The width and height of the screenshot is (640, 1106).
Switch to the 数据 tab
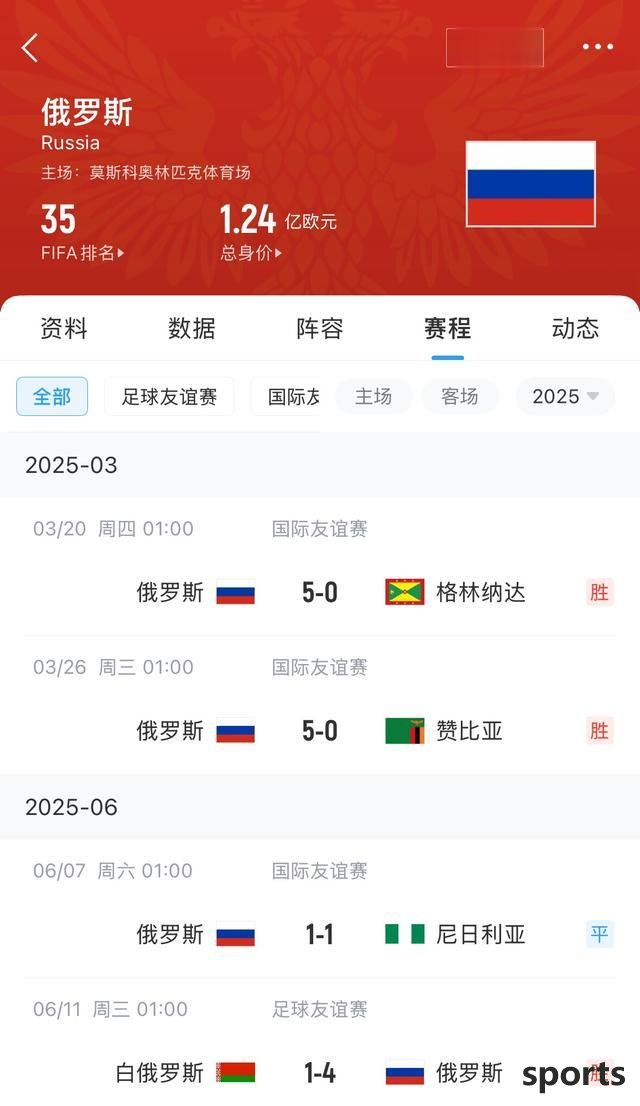191,328
